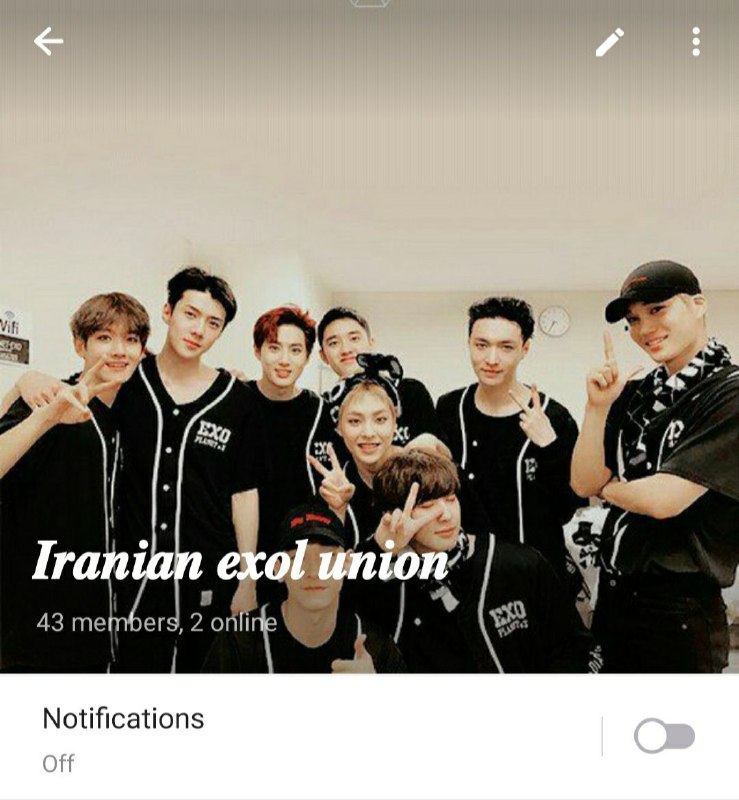Open the group profile photo
The height and width of the screenshot is (800, 739).
click(370, 300)
